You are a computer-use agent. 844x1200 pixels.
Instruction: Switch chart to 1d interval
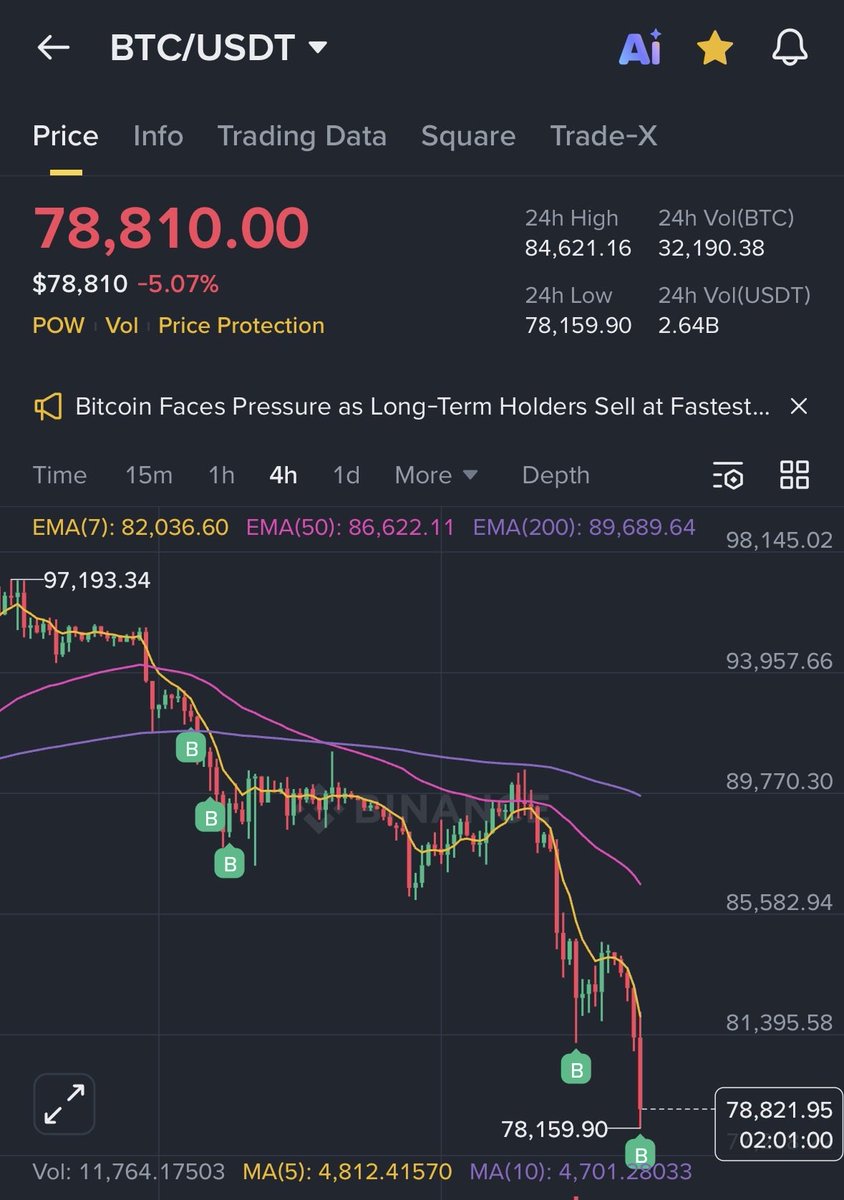coord(346,475)
